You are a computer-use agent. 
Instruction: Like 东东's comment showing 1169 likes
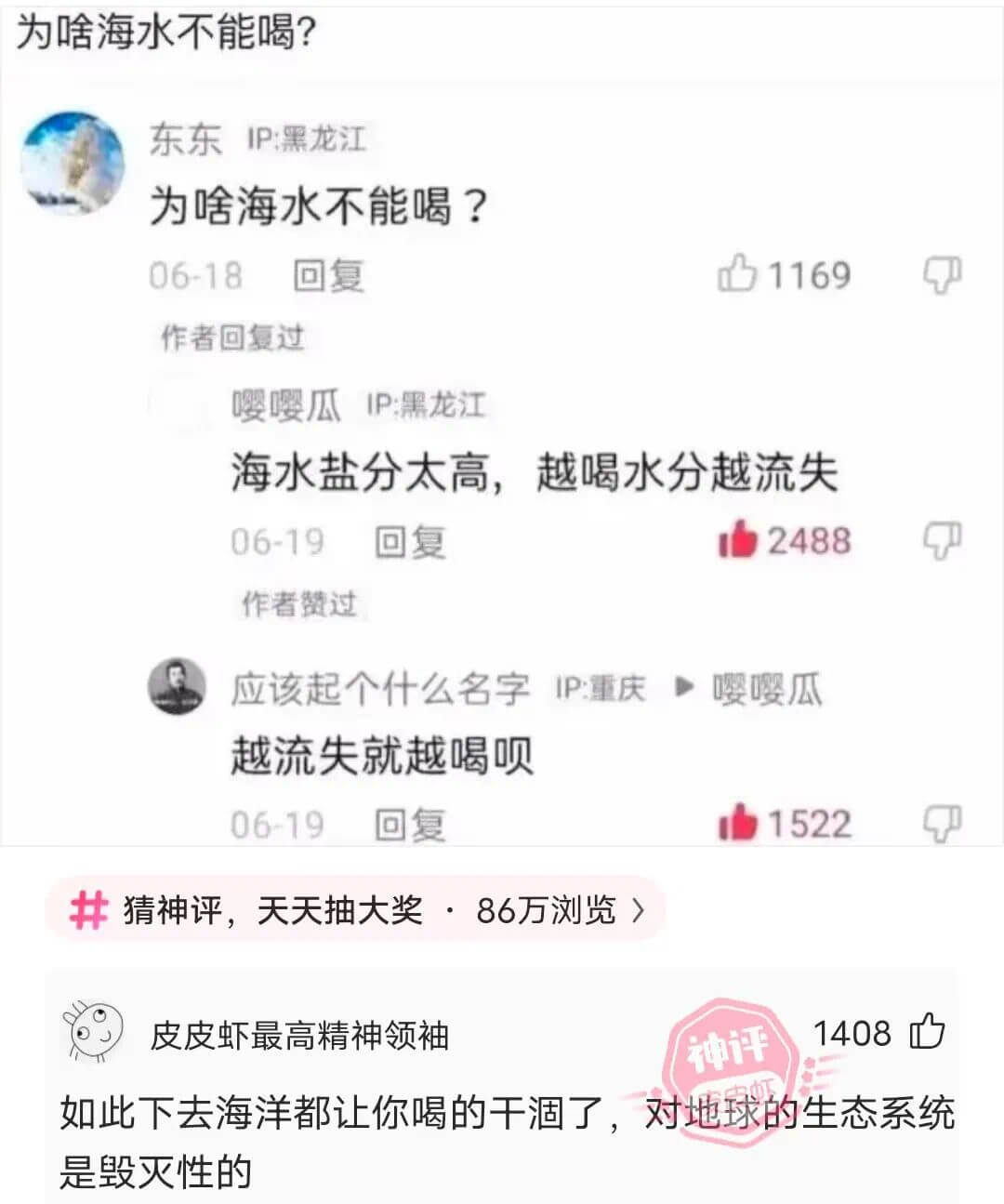point(739,273)
